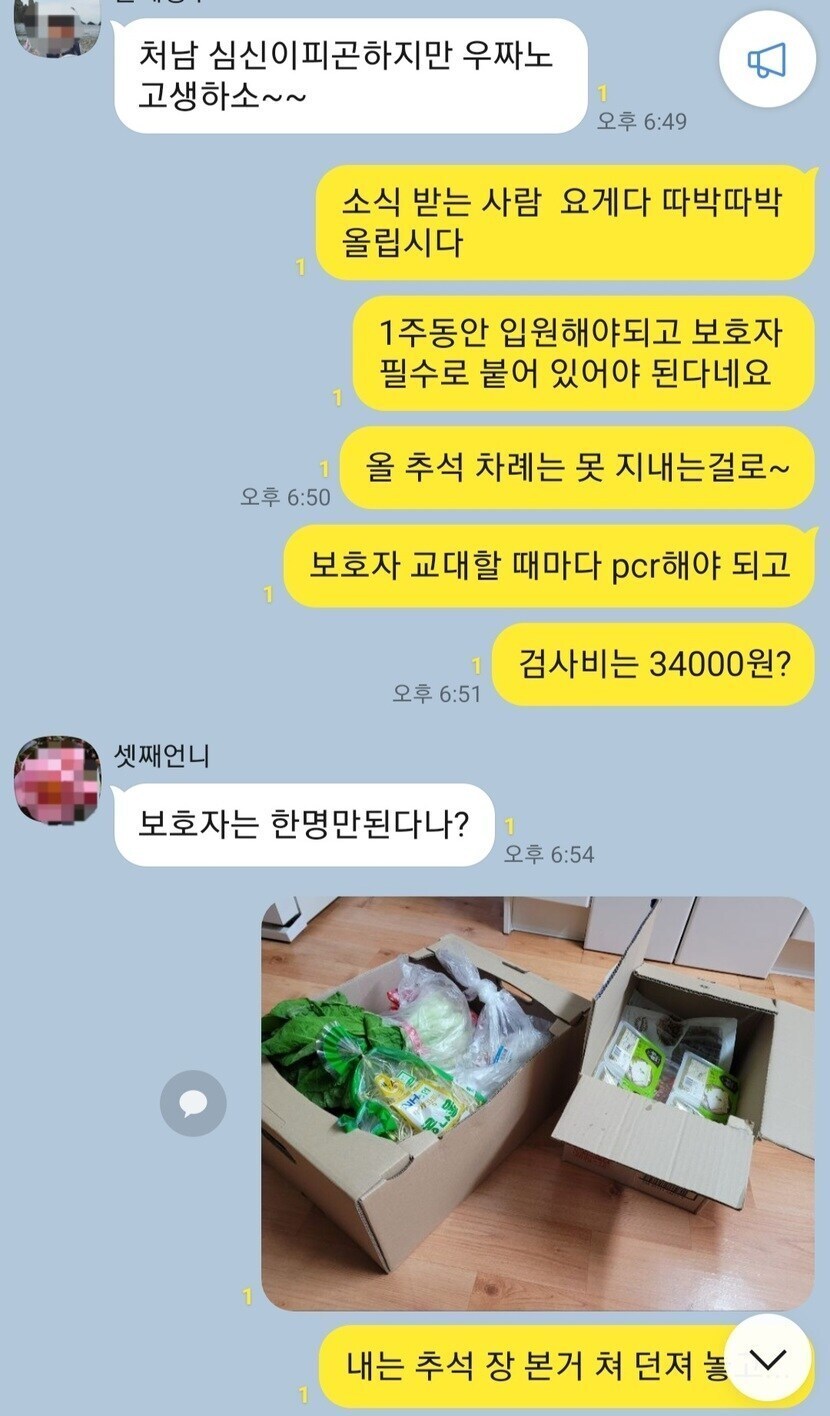Tap the comment bubble beside the photo
This screenshot has height=1416, width=830.
[x=193, y=1103]
